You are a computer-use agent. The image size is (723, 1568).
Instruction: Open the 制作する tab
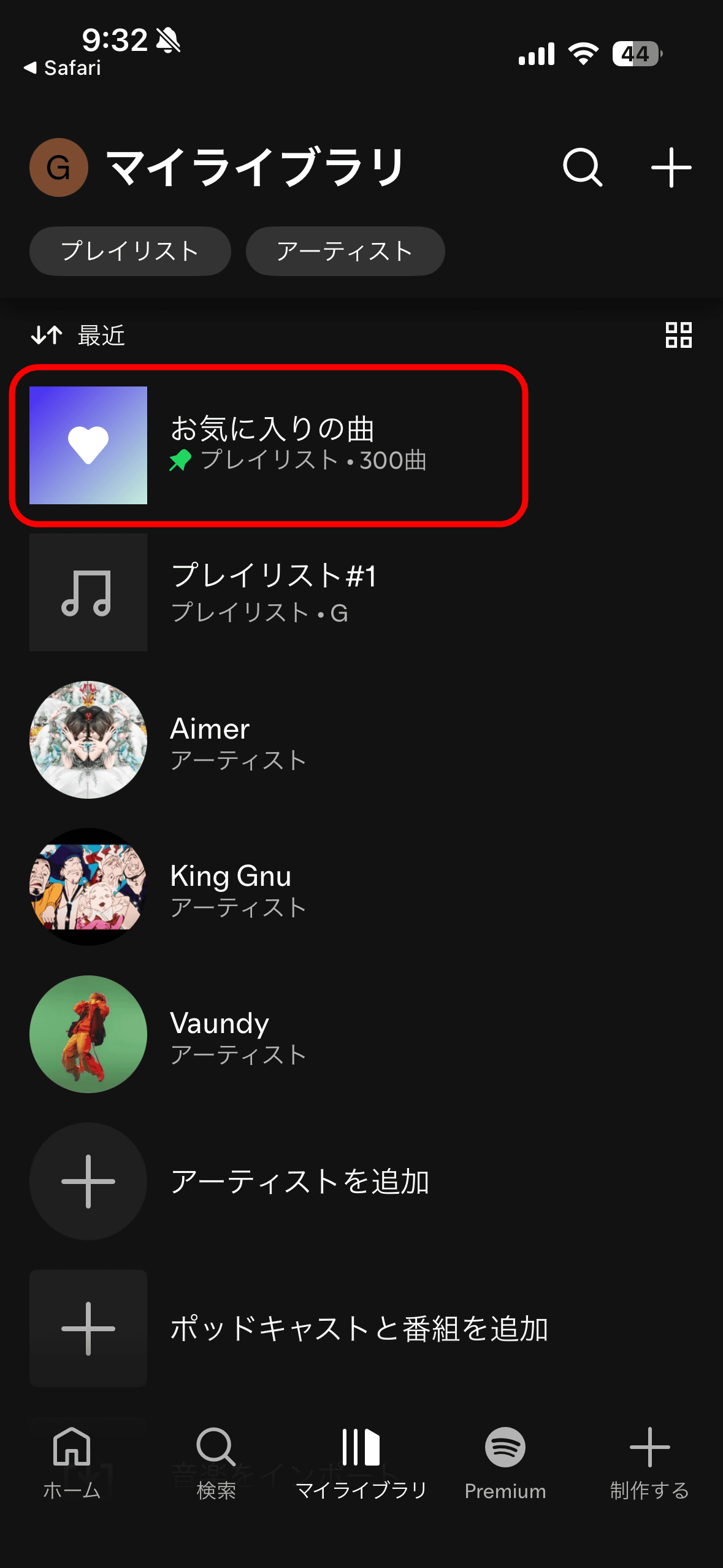649,1463
